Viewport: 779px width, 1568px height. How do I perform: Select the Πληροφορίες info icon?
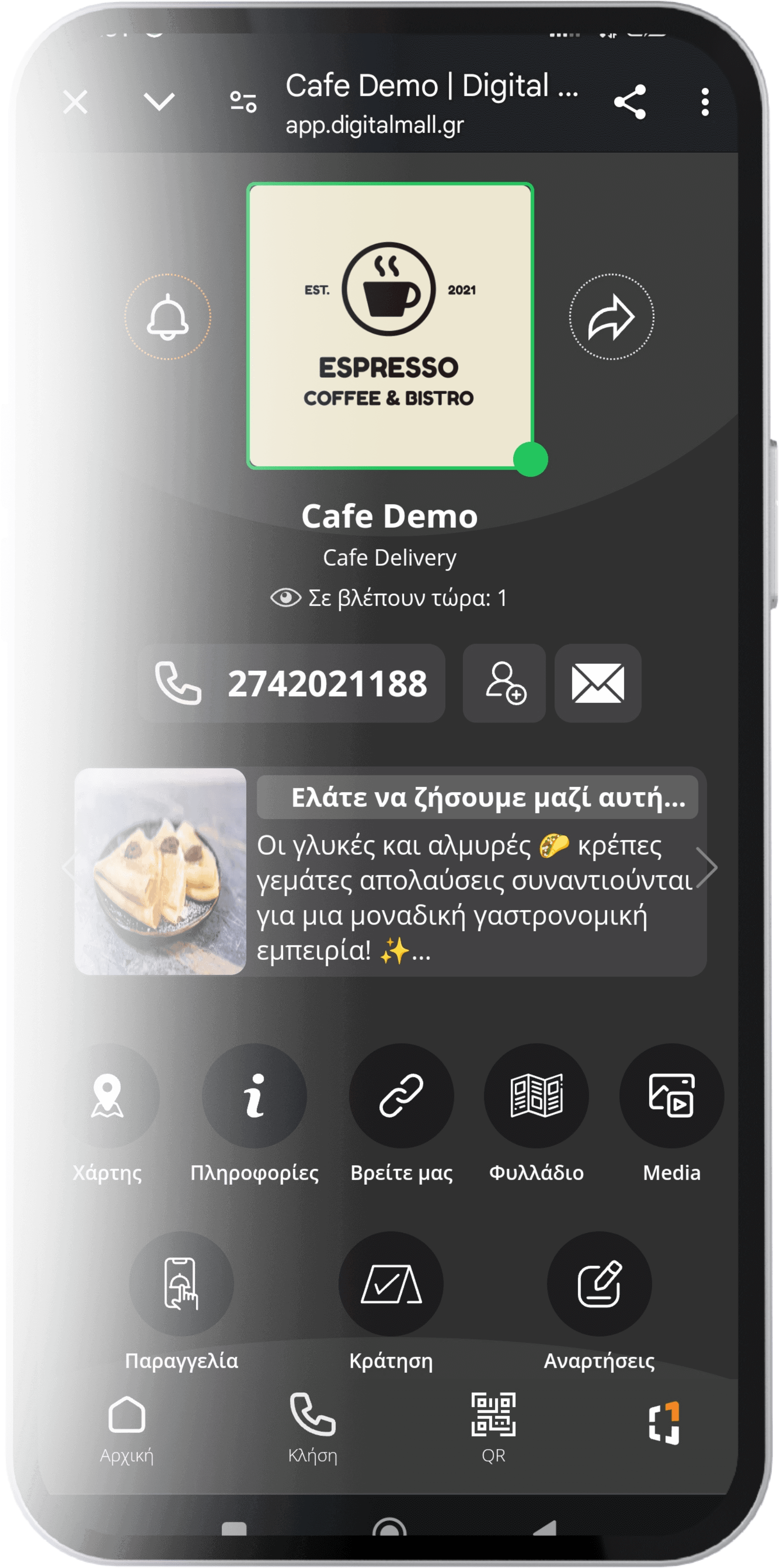click(256, 1096)
